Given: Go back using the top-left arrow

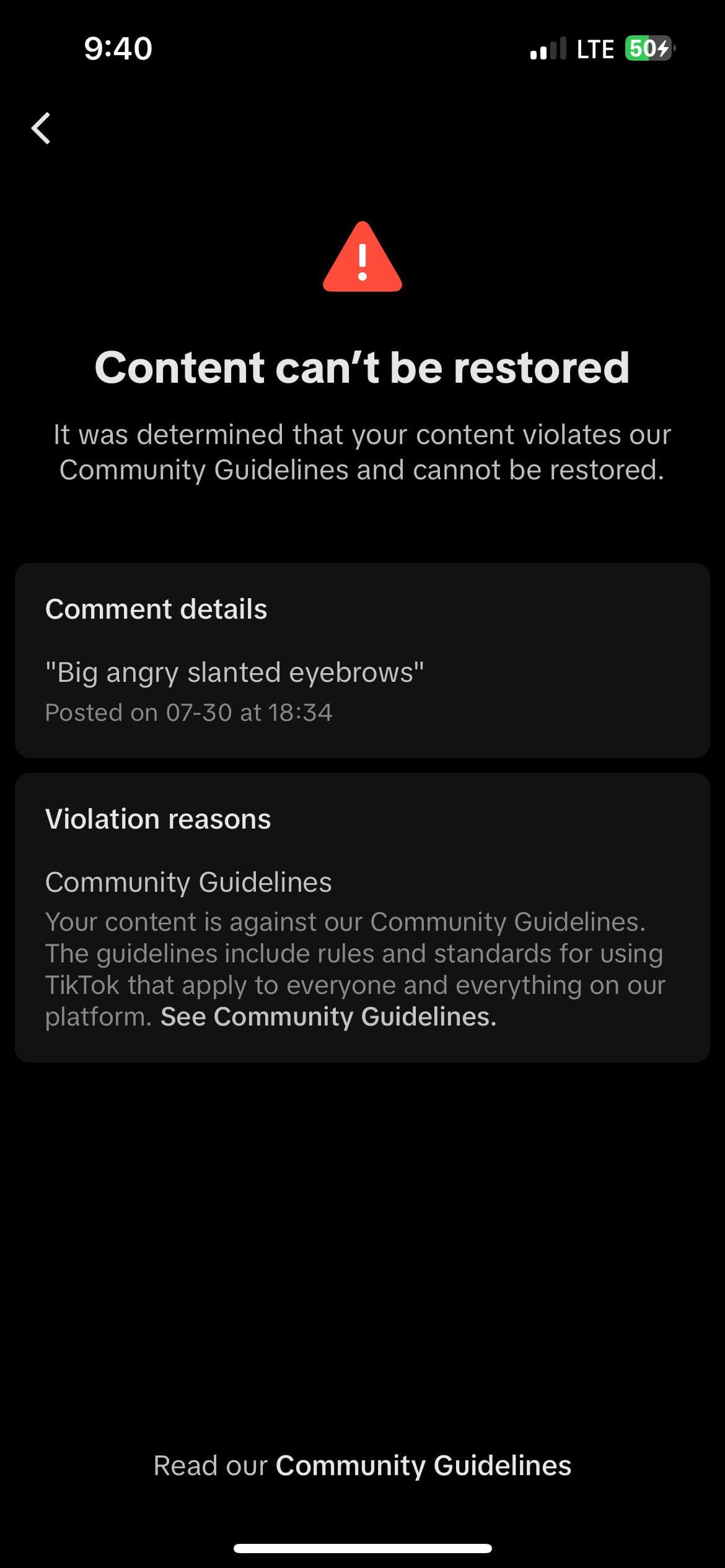Looking at the screenshot, I should pos(41,129).
